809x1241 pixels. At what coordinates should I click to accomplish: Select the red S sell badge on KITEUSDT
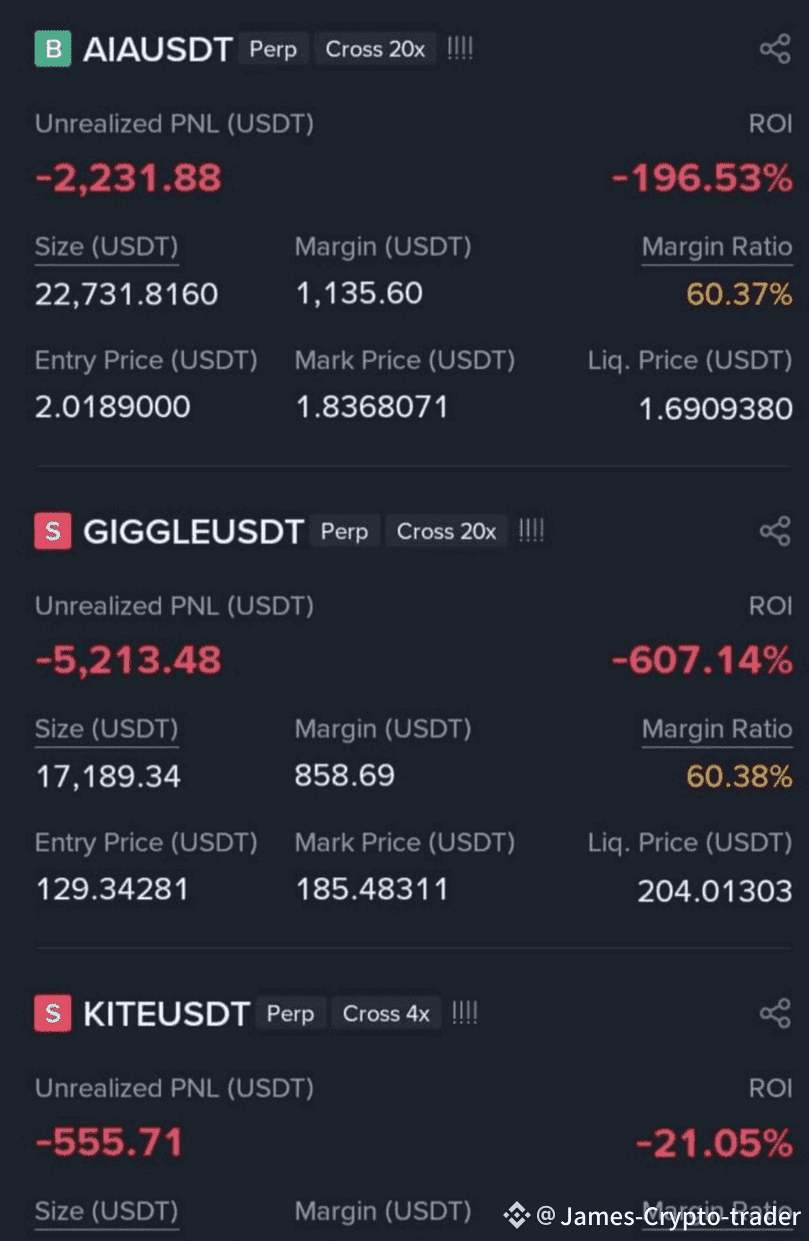pos(51,1012)
